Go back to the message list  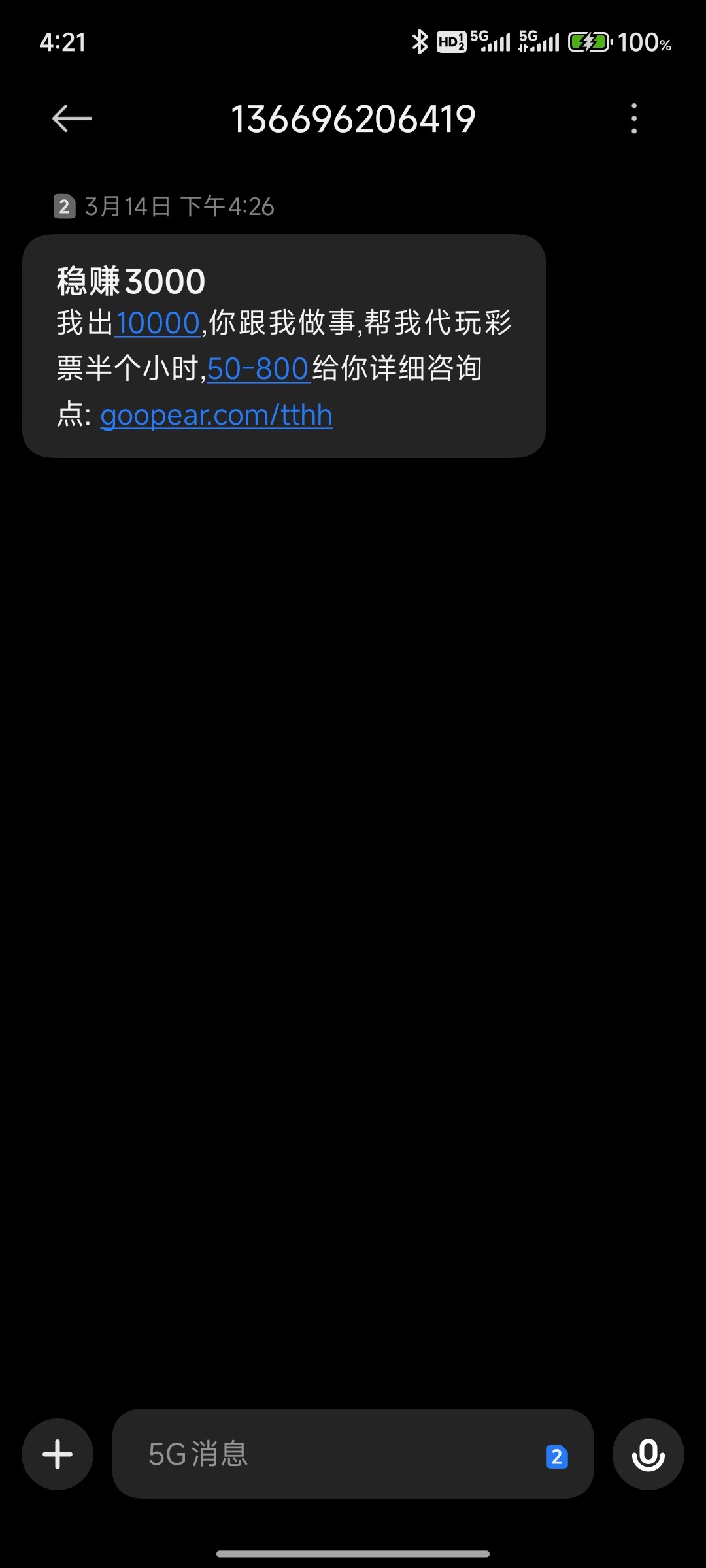pos(72,119)
